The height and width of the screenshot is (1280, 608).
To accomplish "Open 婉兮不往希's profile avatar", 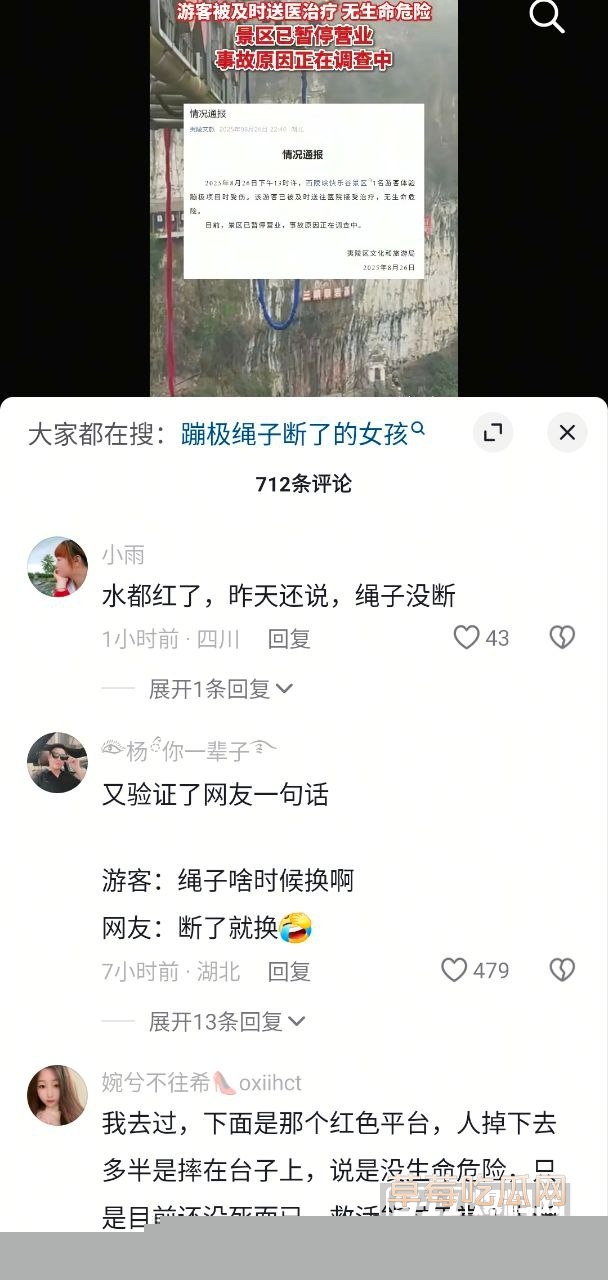I will [x=57, y=1095].
